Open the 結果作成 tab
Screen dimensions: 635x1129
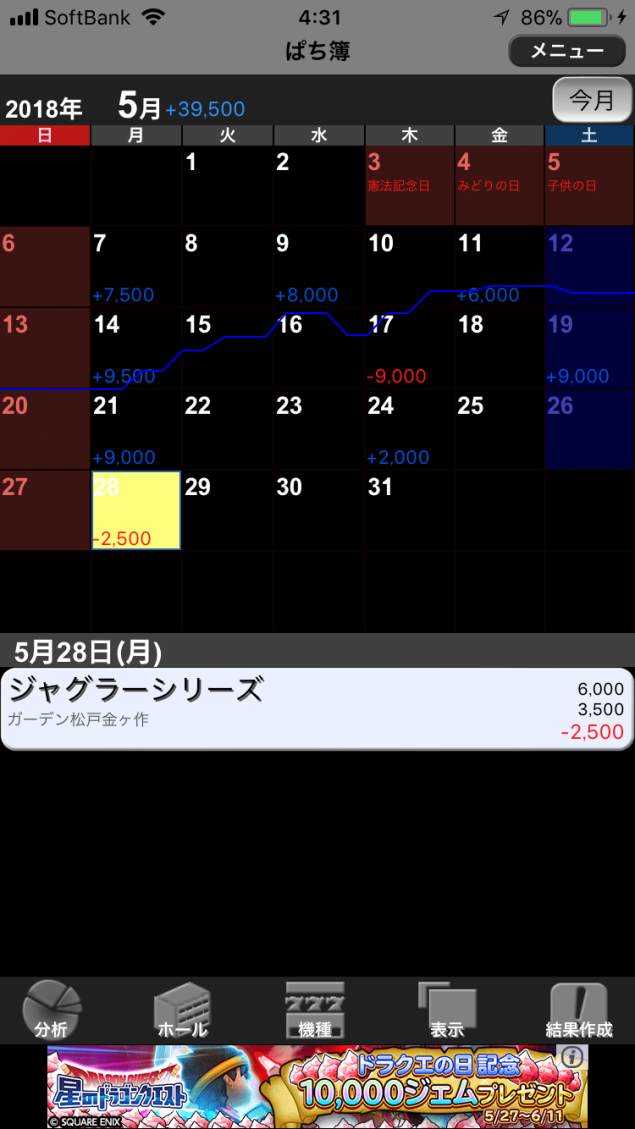click(x=579, y=1010)
